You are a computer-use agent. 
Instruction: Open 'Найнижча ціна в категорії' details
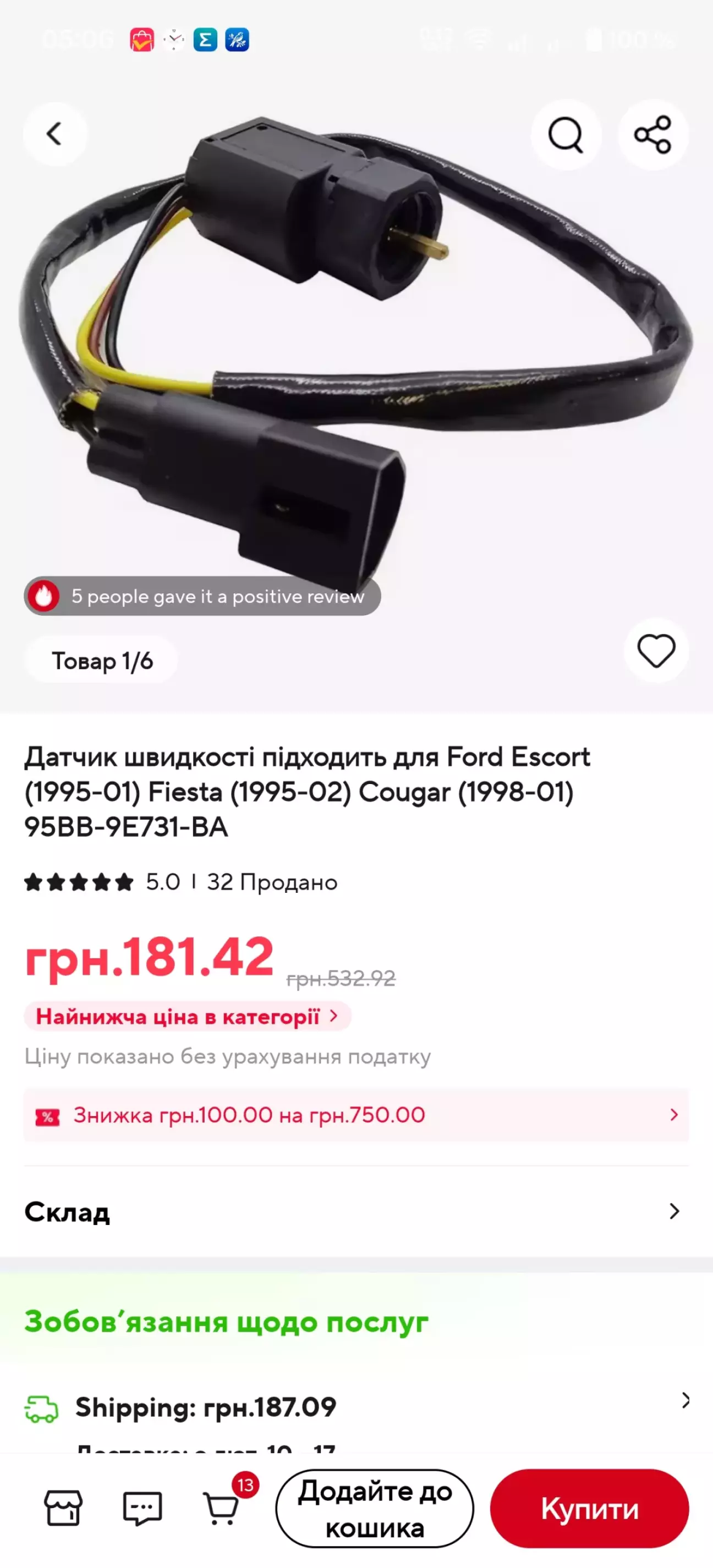click(188, 1017)
